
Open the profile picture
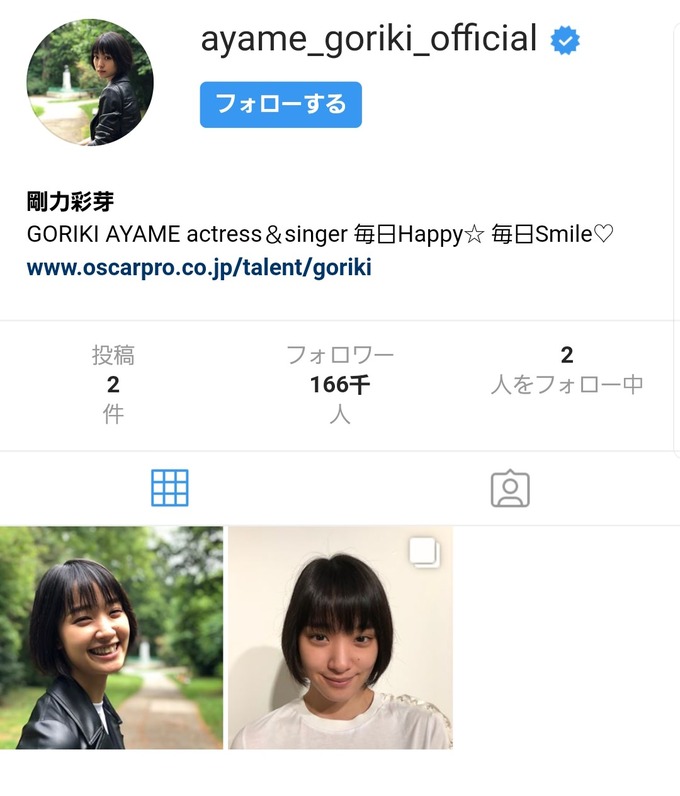click(90, 82)
